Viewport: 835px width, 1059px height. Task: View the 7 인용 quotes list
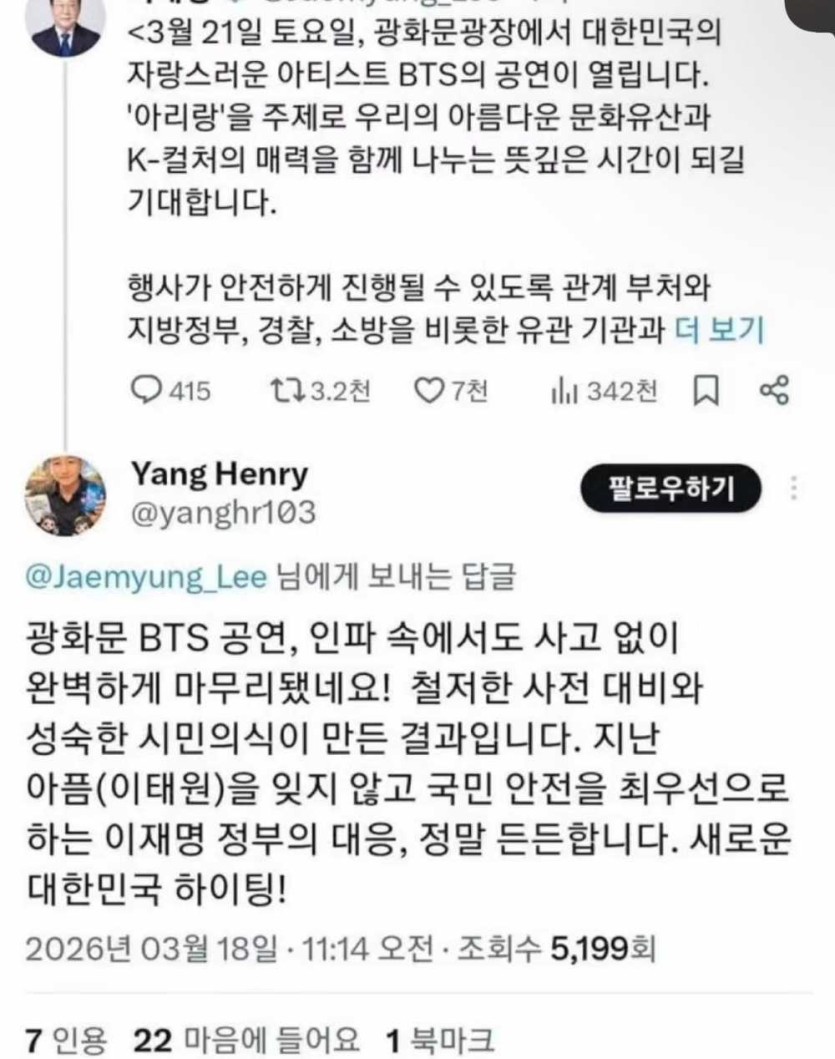coord(65,1040)
